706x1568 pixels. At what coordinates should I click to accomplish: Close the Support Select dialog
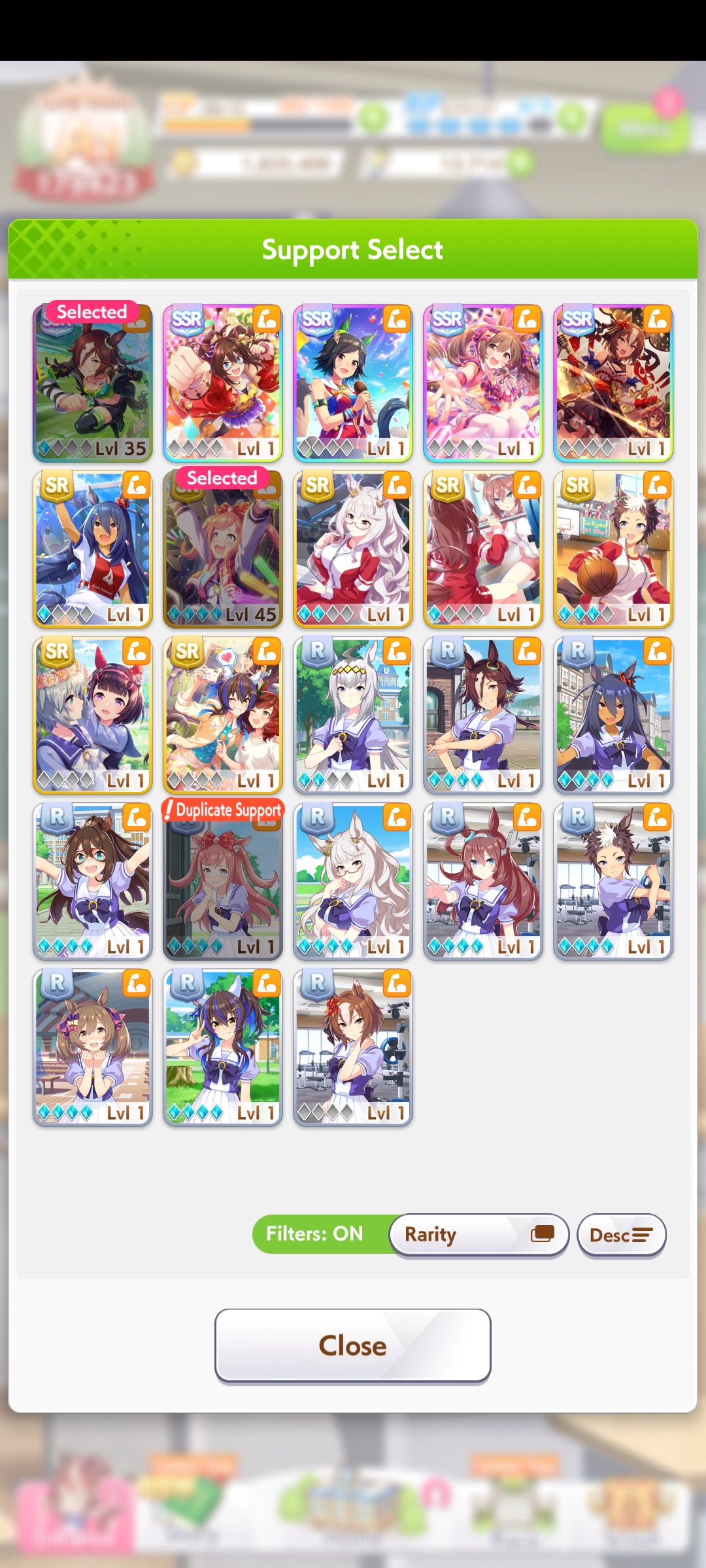click(352, 1346)
